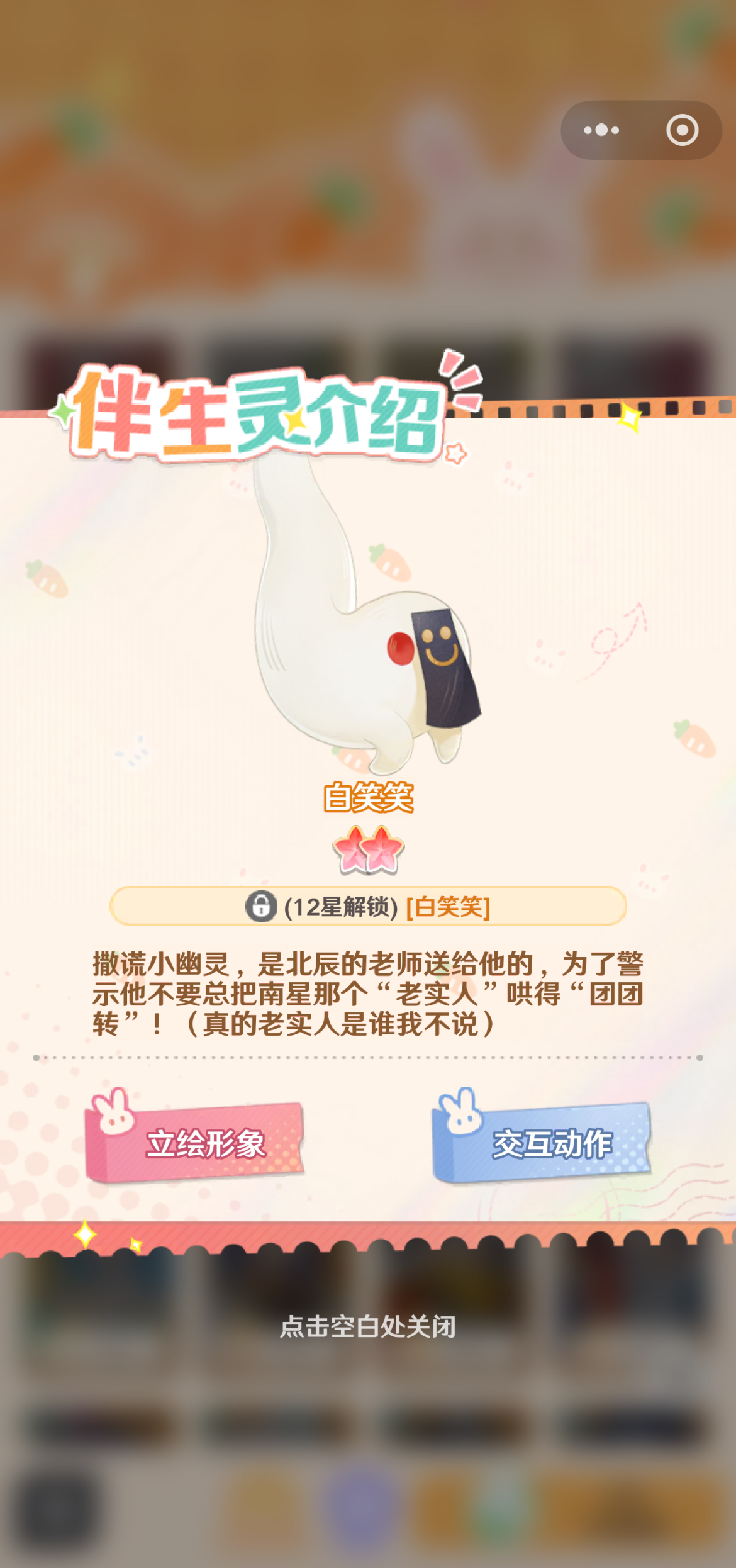The width and height of the screenshot is (736, 1568).
Task: Open the 立绘形象 view
Action: click(x=196, y=1143)
